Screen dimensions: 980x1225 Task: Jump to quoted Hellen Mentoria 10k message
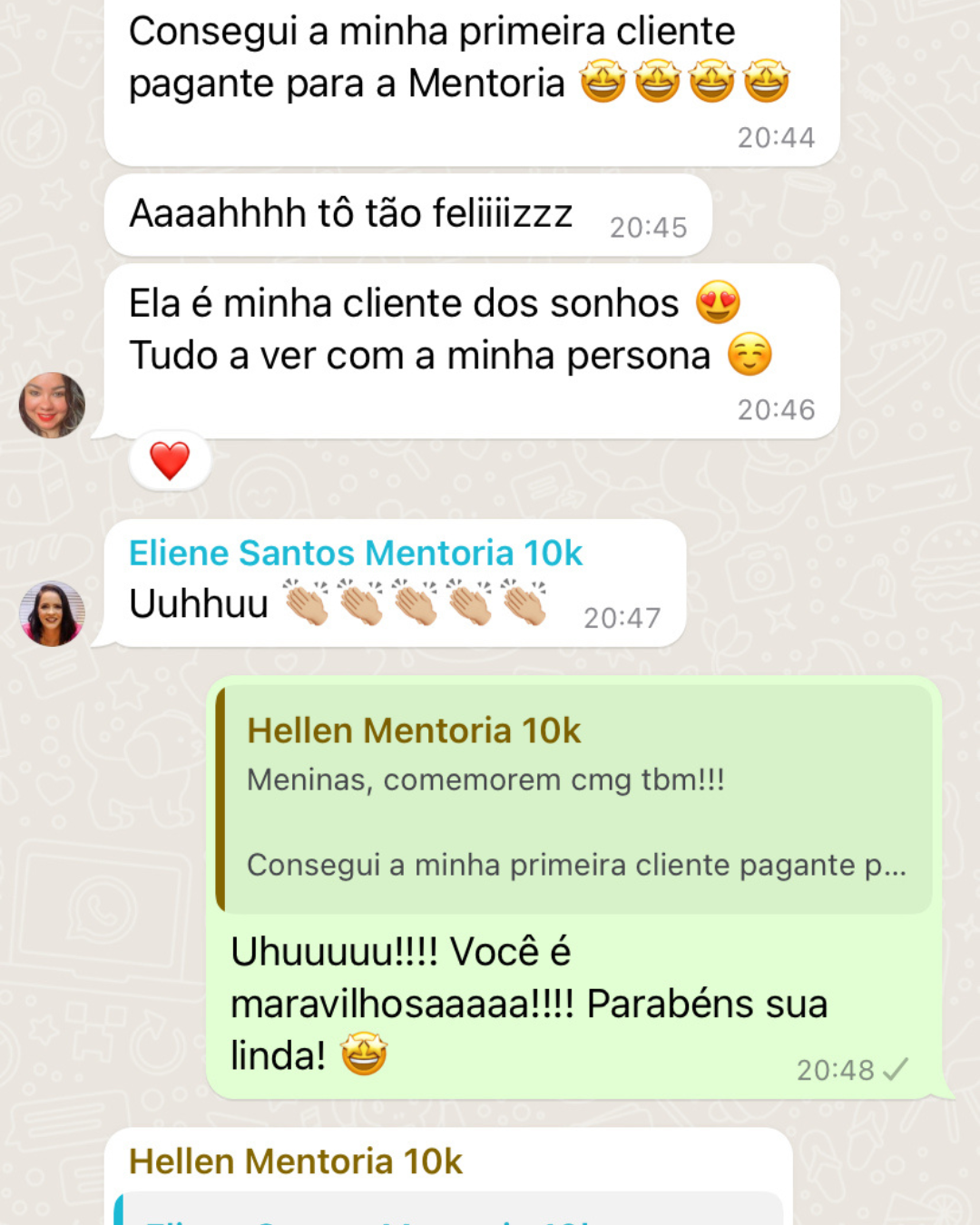click(x=574, y=799)
